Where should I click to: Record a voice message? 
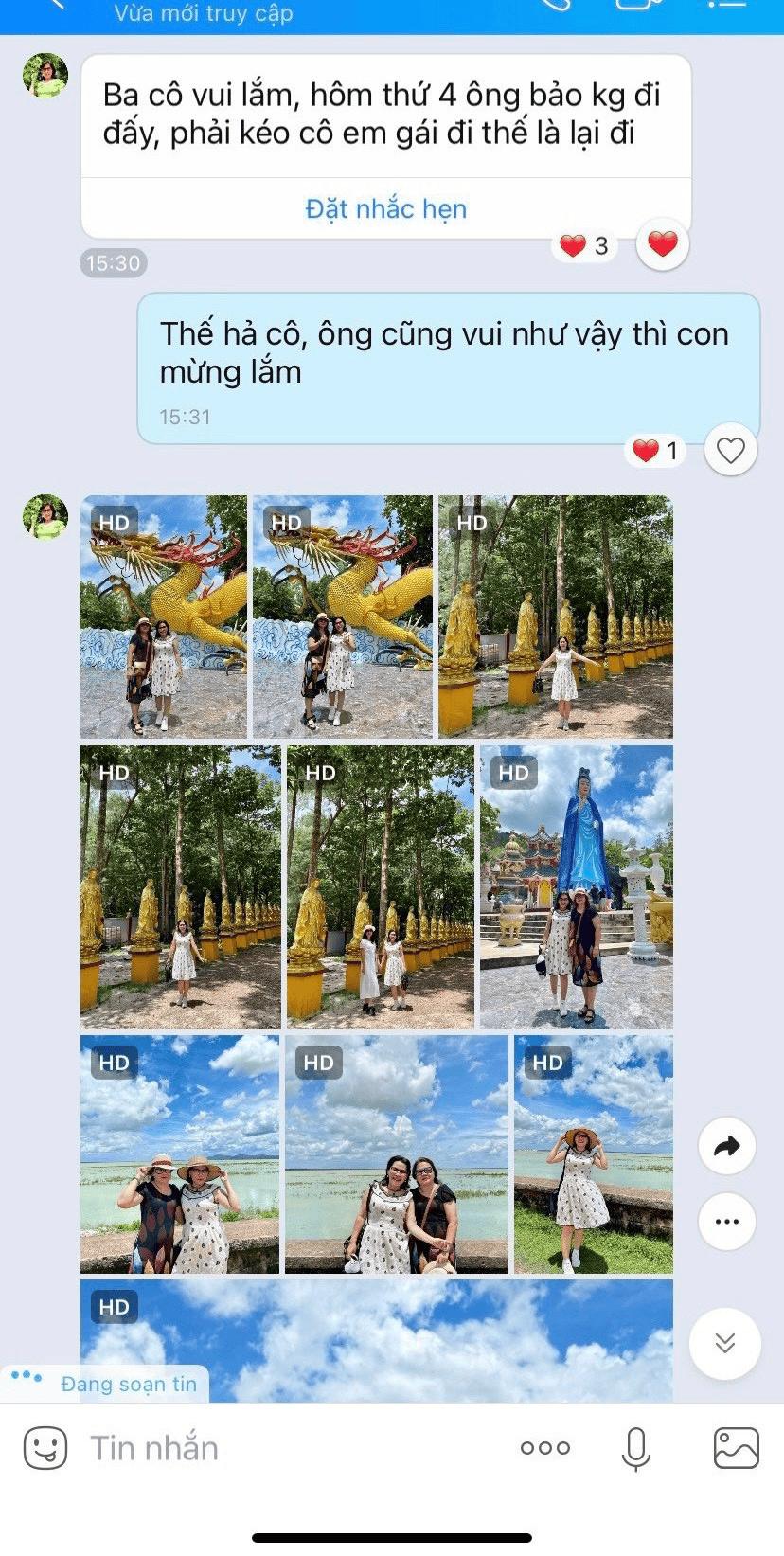coord(635,1448)
